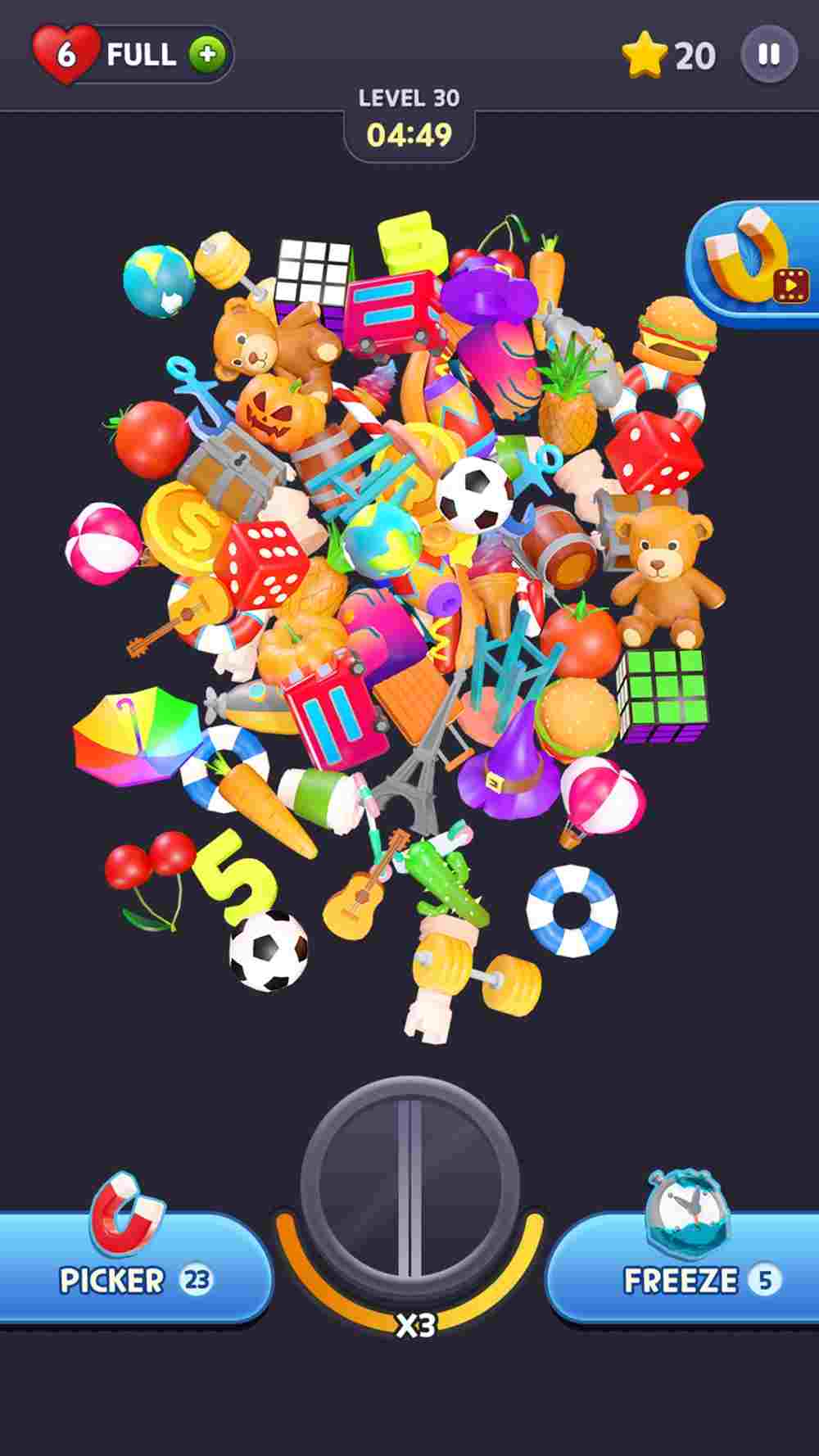Pick the rainbow umbrella
819x1456 pixels.
(135, 737)
